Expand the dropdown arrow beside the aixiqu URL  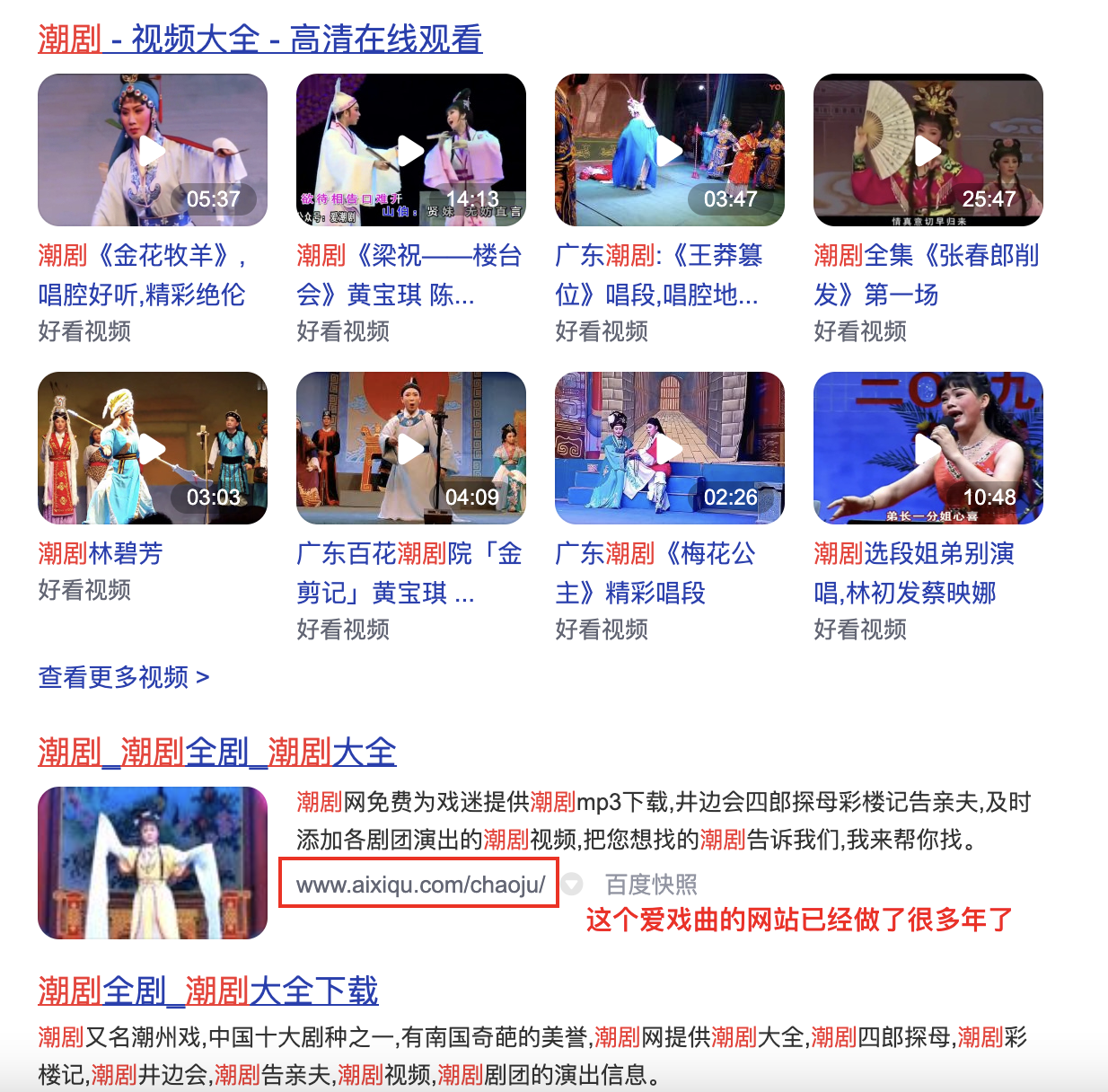pyautogui.click(x=573, y=885)
